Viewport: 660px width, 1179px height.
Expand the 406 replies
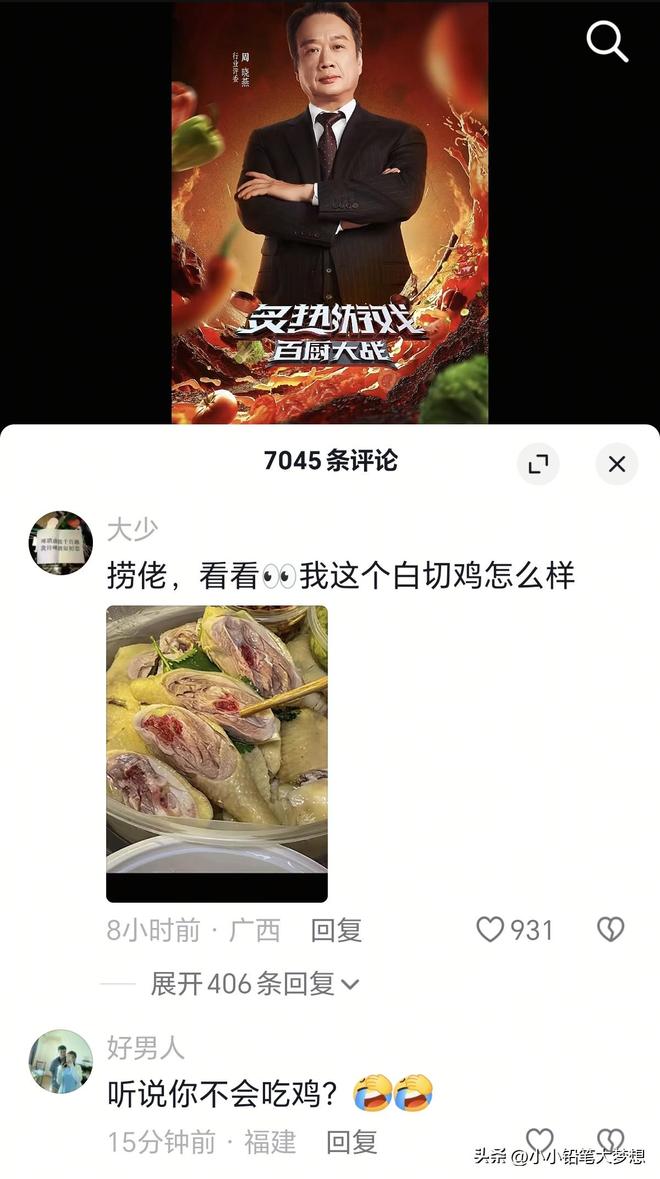tap(255, 984)
